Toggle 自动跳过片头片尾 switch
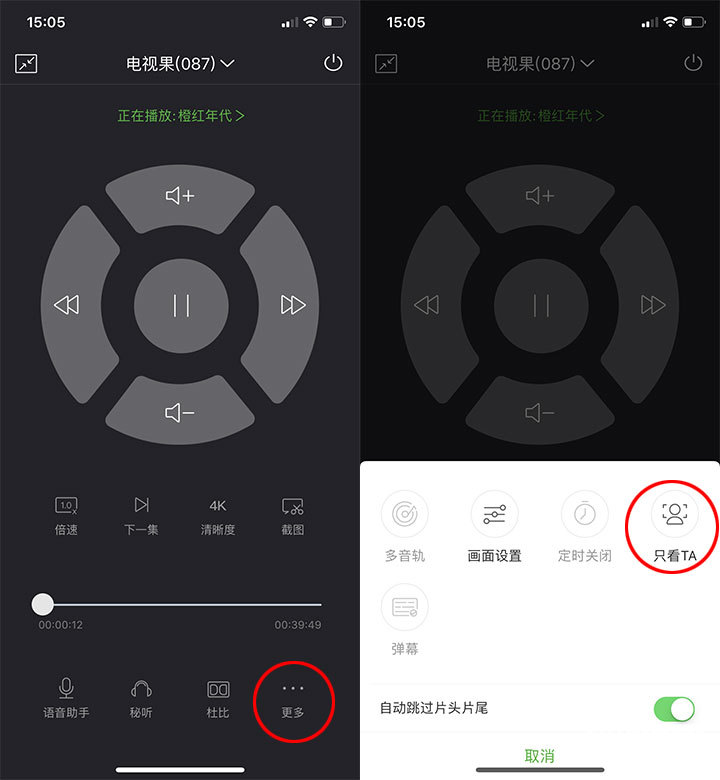 (673, 709)
